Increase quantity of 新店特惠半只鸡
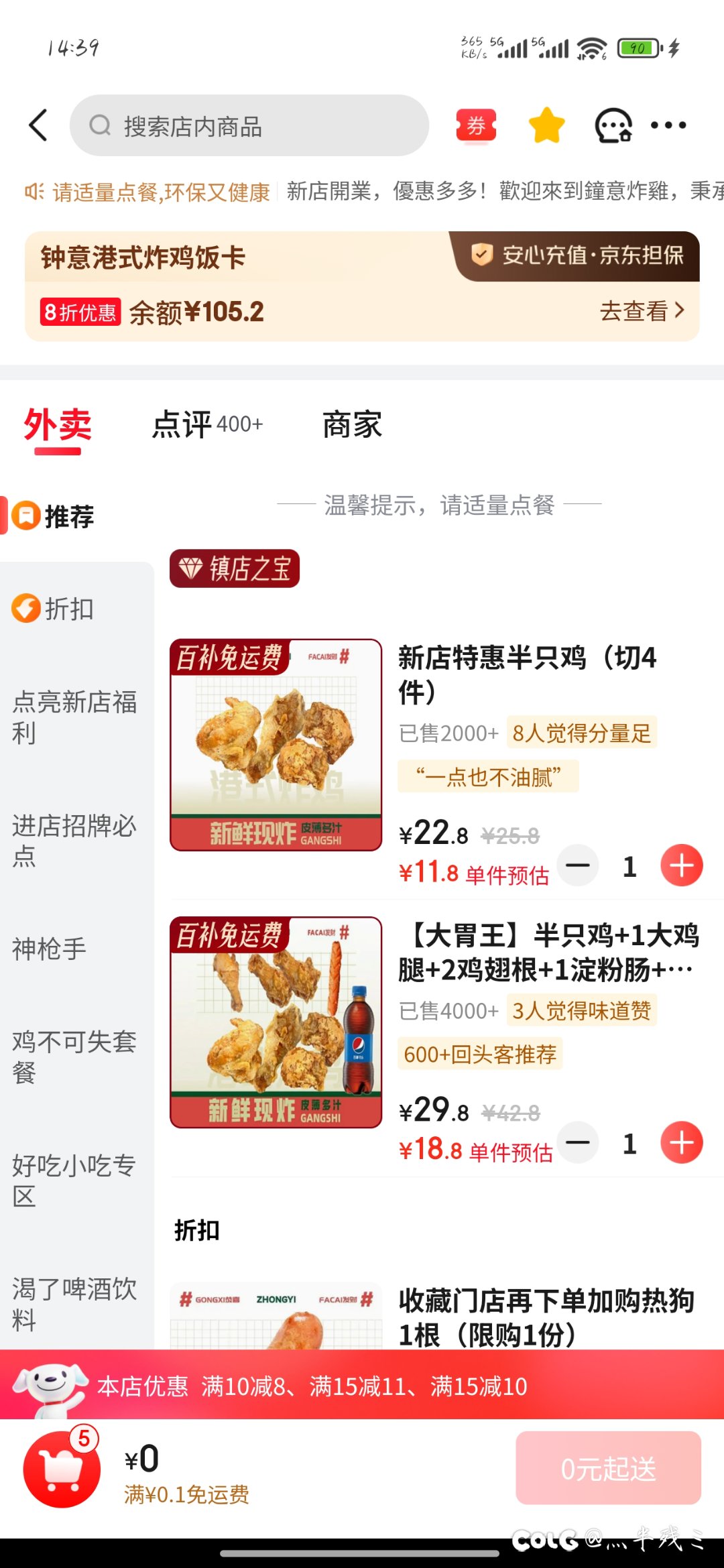Viewport: 724px width, 1568px height. [x=681, y=865]
